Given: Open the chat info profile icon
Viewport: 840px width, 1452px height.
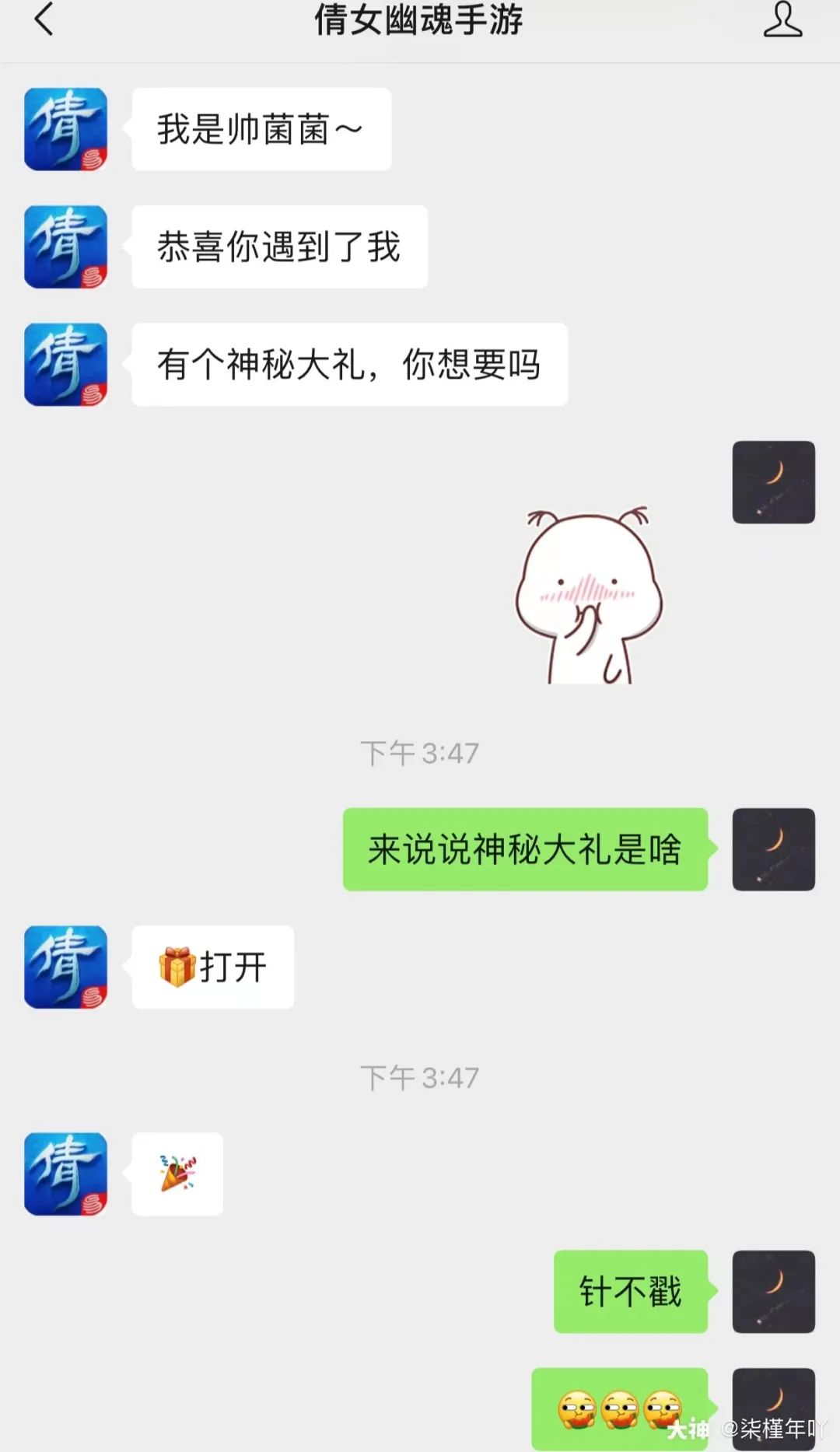Looking at the screenshot, I should pos(782,19).
